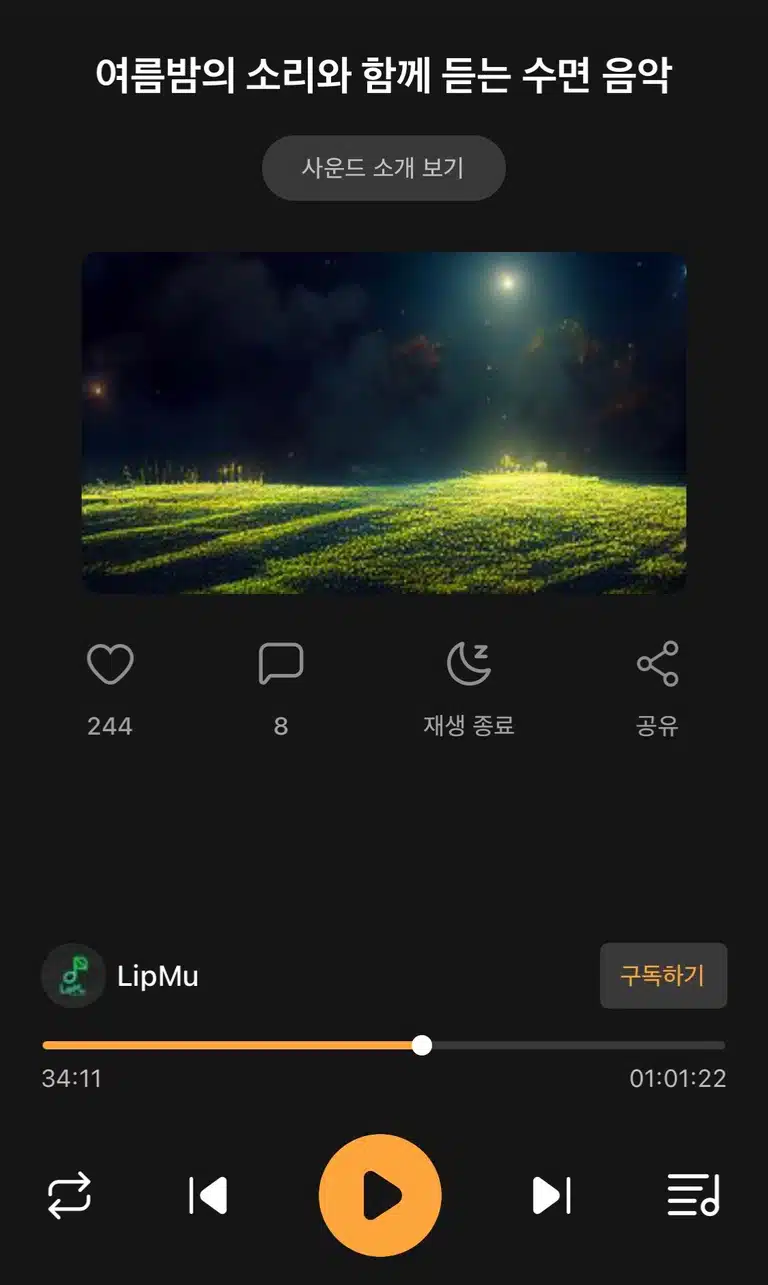The image size is (768, 1285).
Task: Tap the playback progress bar to seek
Action: 384,1045
